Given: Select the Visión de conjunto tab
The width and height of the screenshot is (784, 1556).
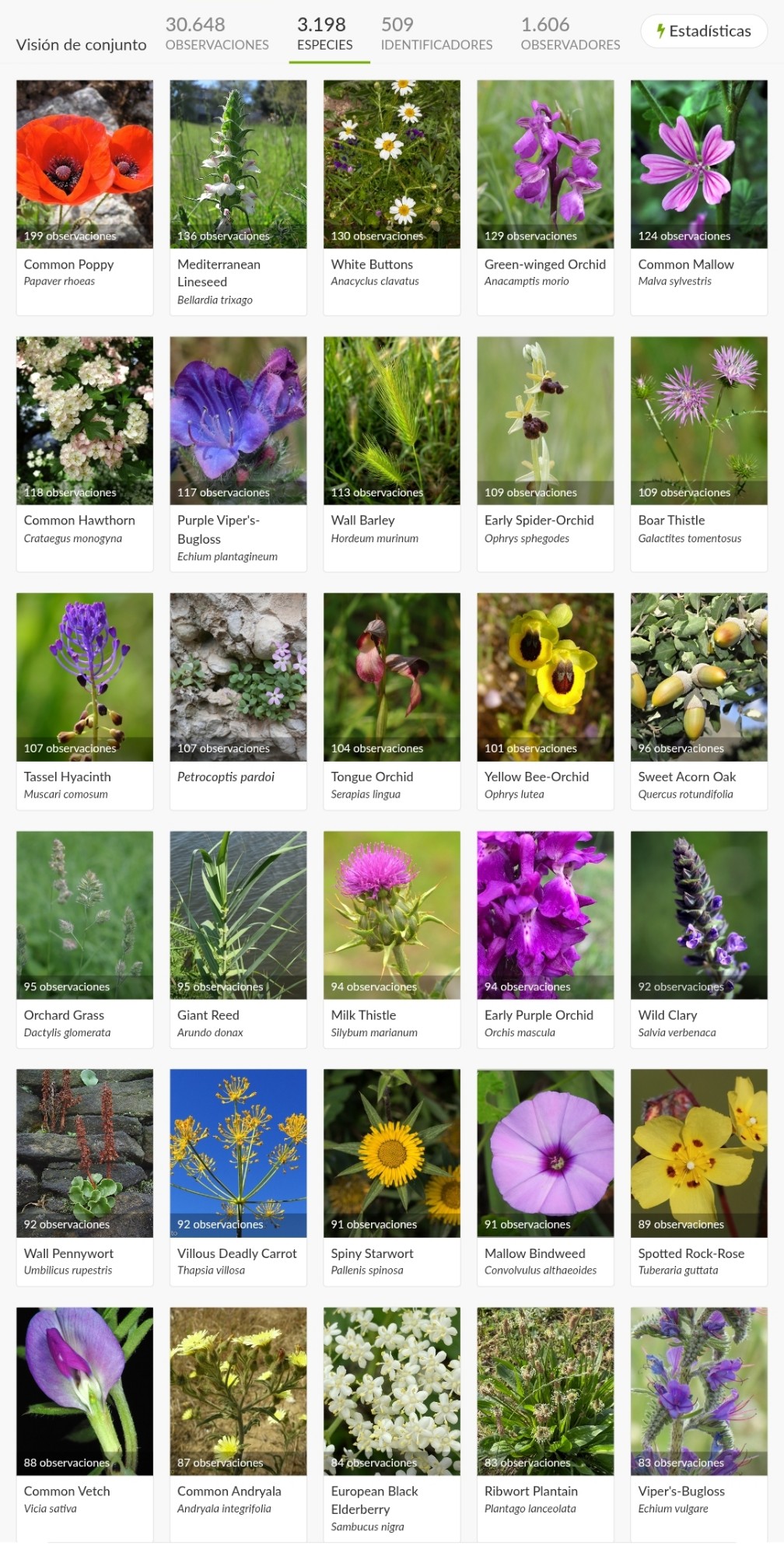Looking at the screenshot, I should pyautogui.click(x=82, y=44).
